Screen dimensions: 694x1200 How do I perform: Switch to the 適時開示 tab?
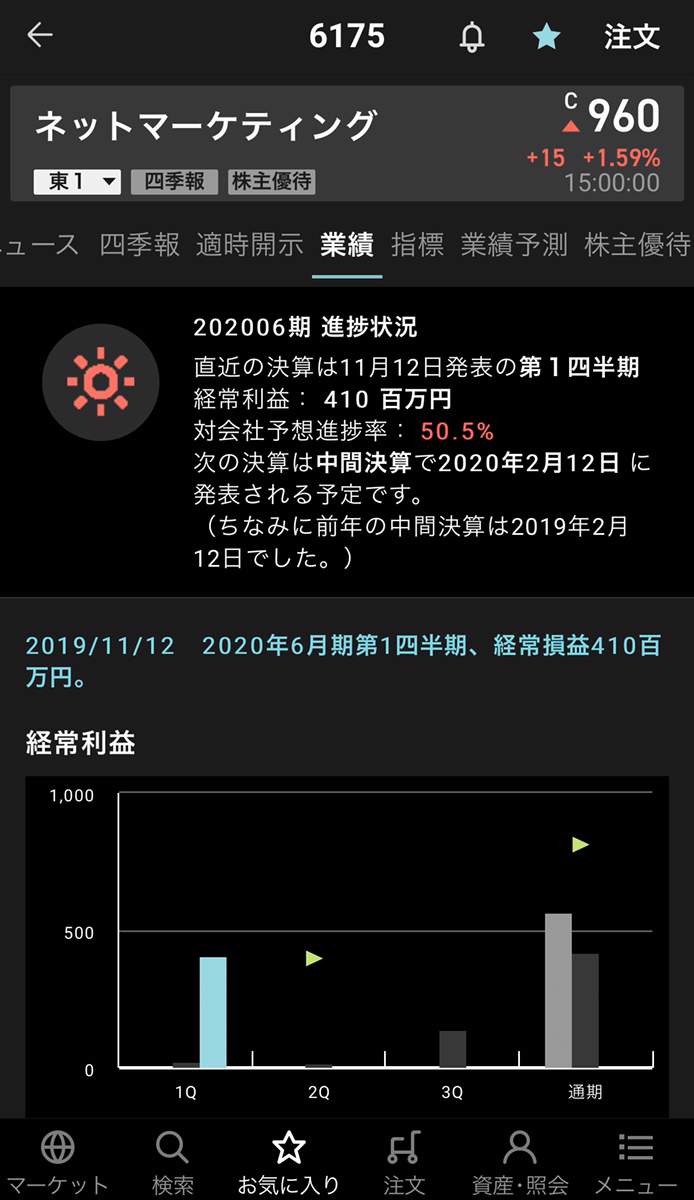tap(249, 245)
